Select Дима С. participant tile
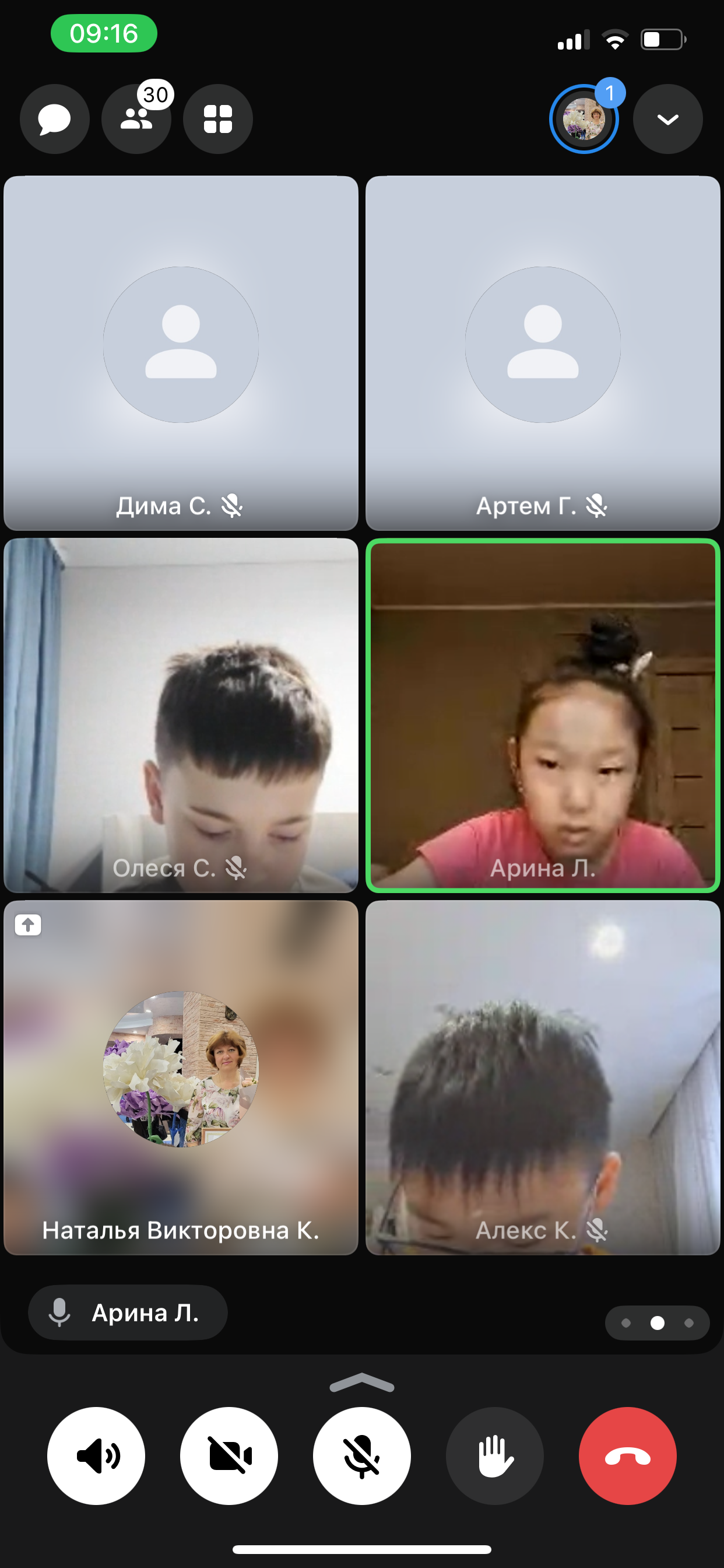 click(x=181, y=353)
